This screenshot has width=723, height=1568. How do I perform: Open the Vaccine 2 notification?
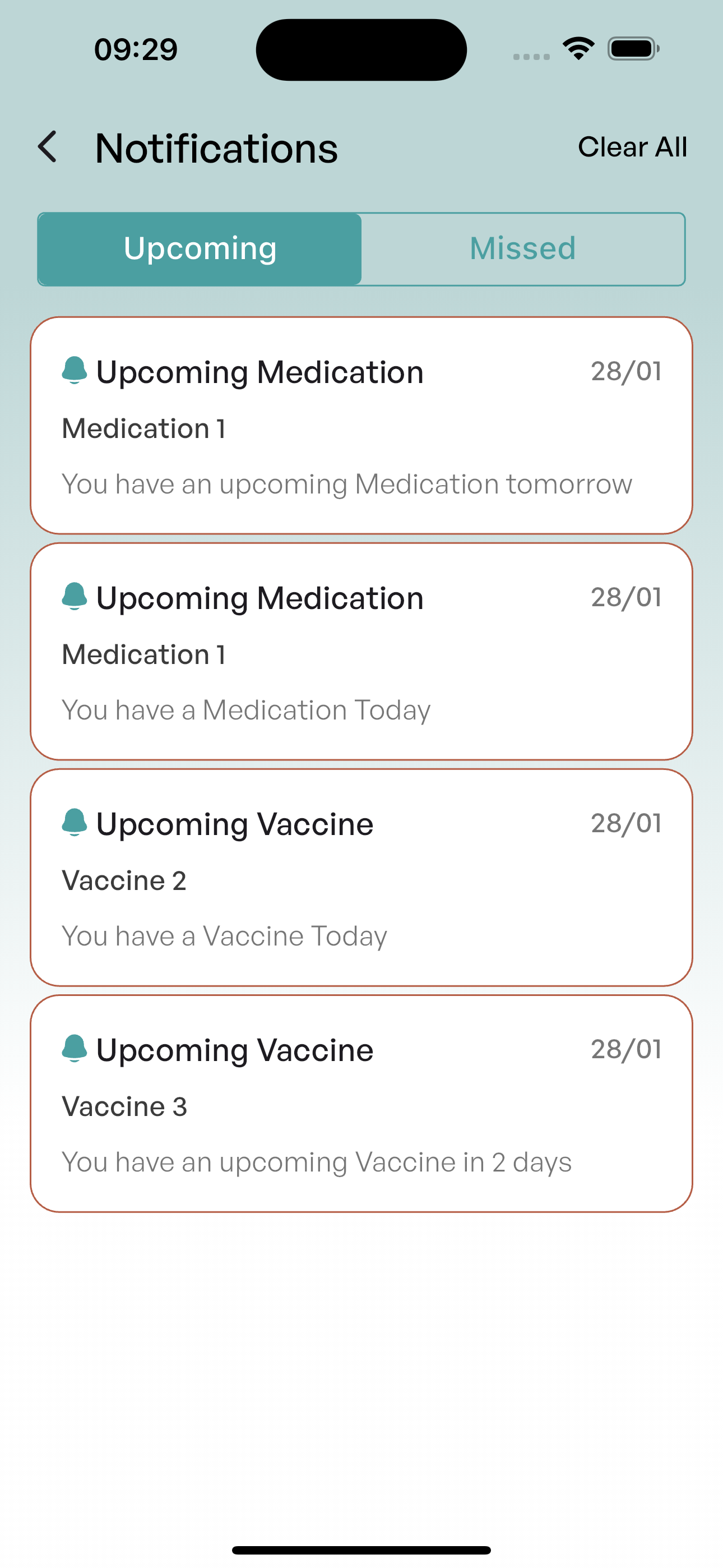pos(361,877)
